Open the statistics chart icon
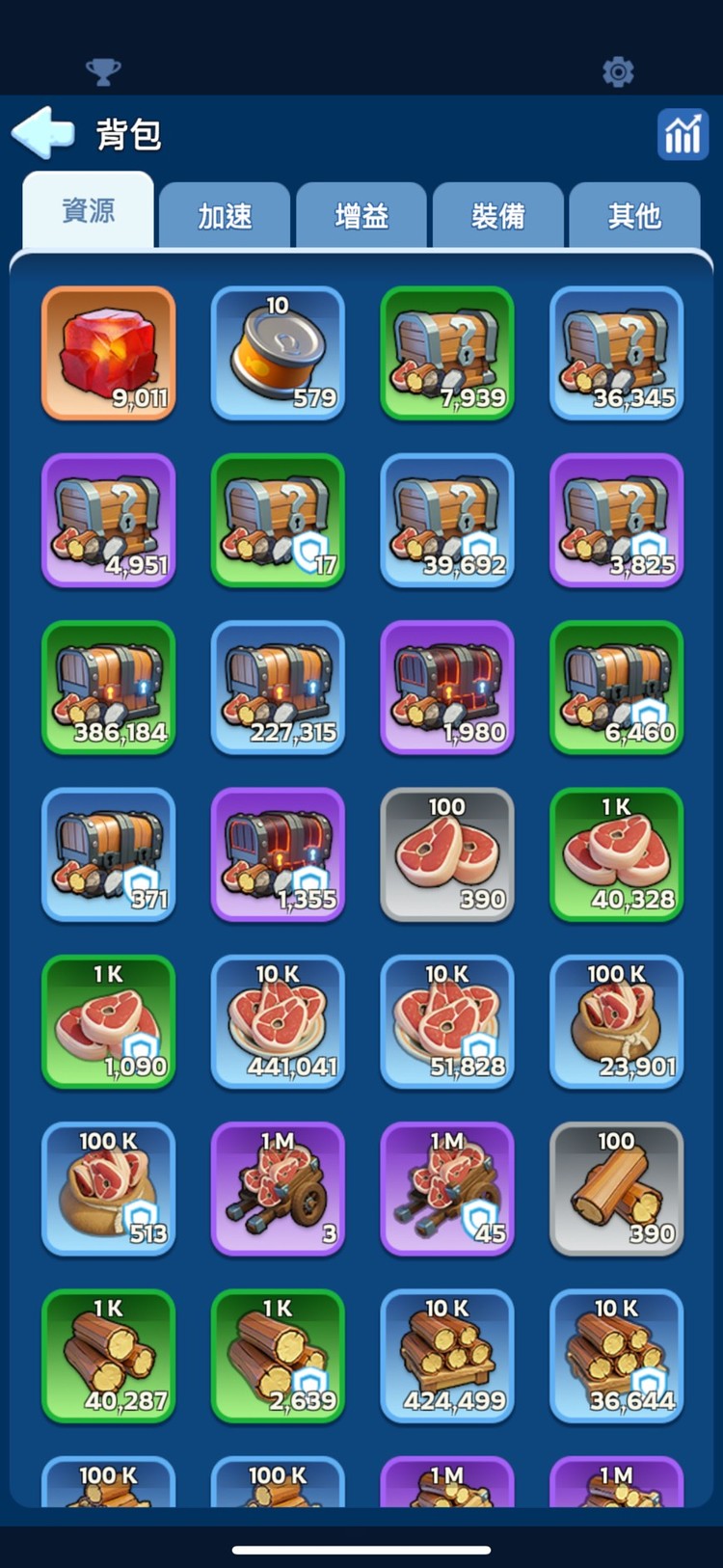Screen dimensions: 723x1568 pyautogui.click(x=683, y=134)
